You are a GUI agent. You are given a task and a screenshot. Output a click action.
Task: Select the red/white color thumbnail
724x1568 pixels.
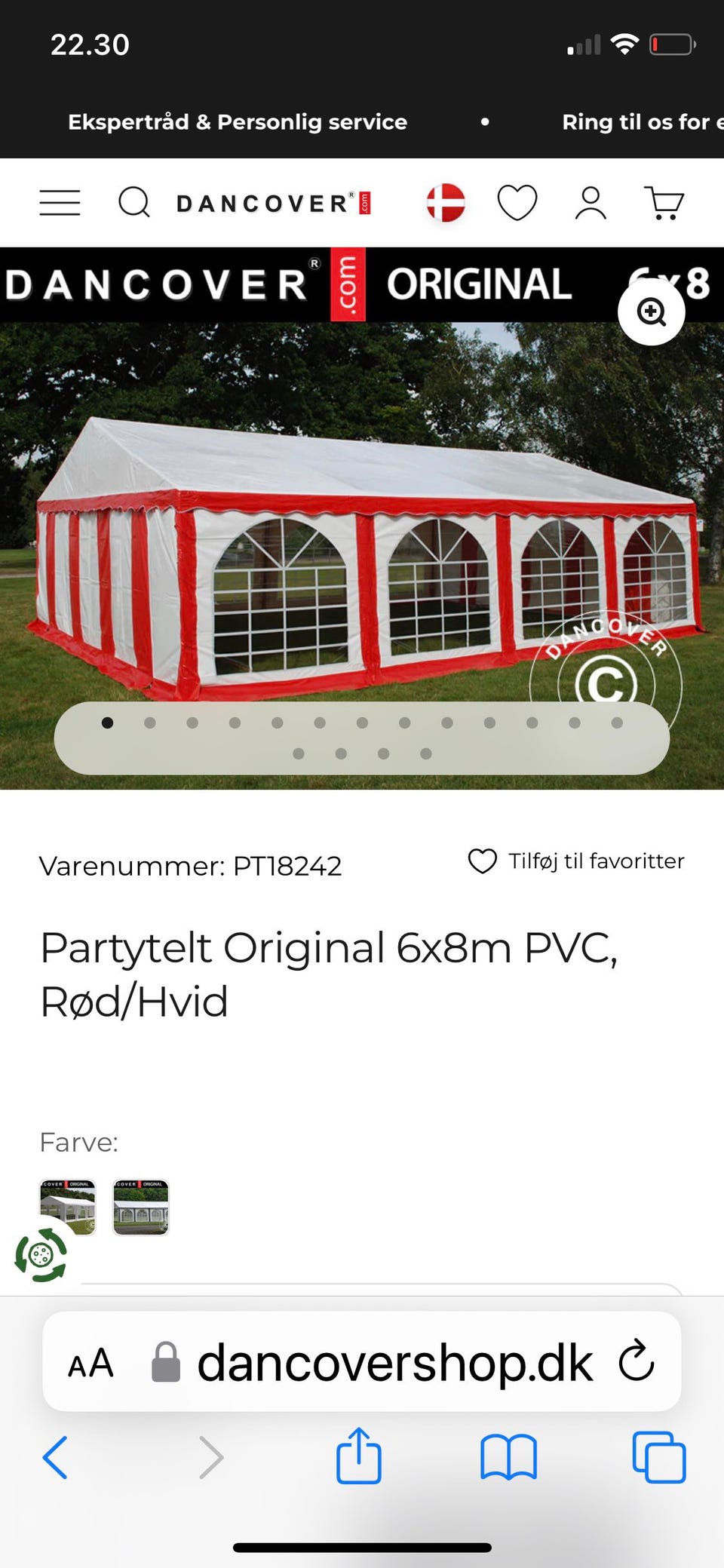pyautogui.click(x=68, y=1206)
